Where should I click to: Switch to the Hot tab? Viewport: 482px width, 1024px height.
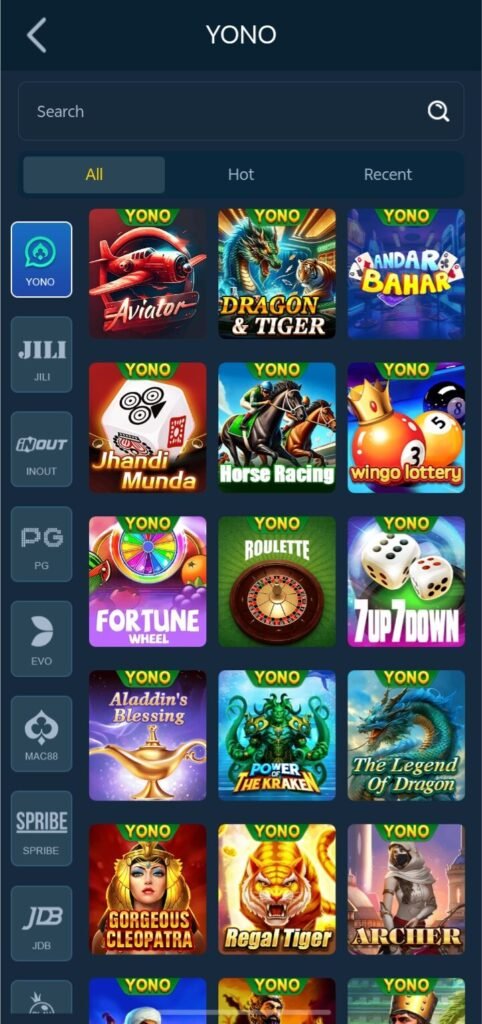(240, 174)
